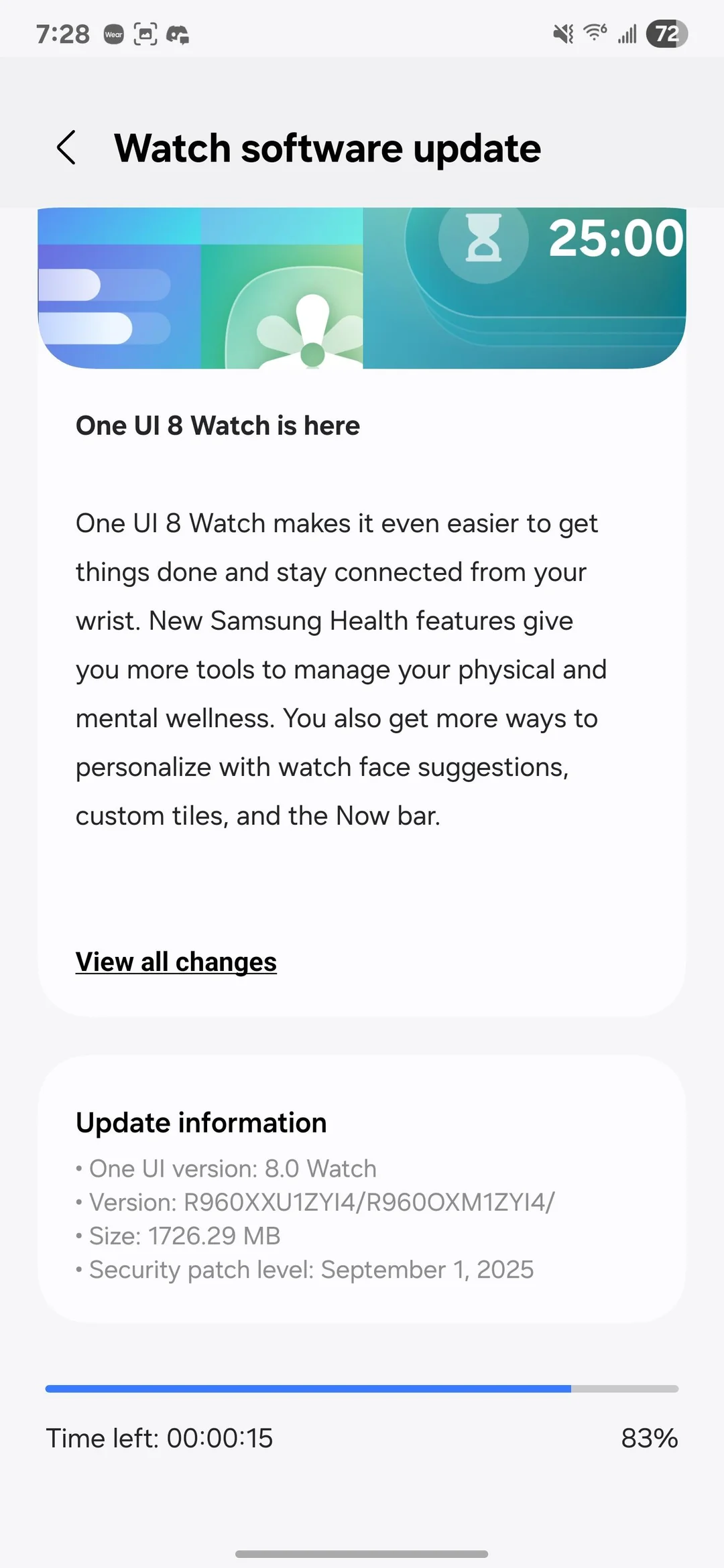Tap the green flower banner panel
This screenshot has width=724, height=1568.
coord(282,288)
